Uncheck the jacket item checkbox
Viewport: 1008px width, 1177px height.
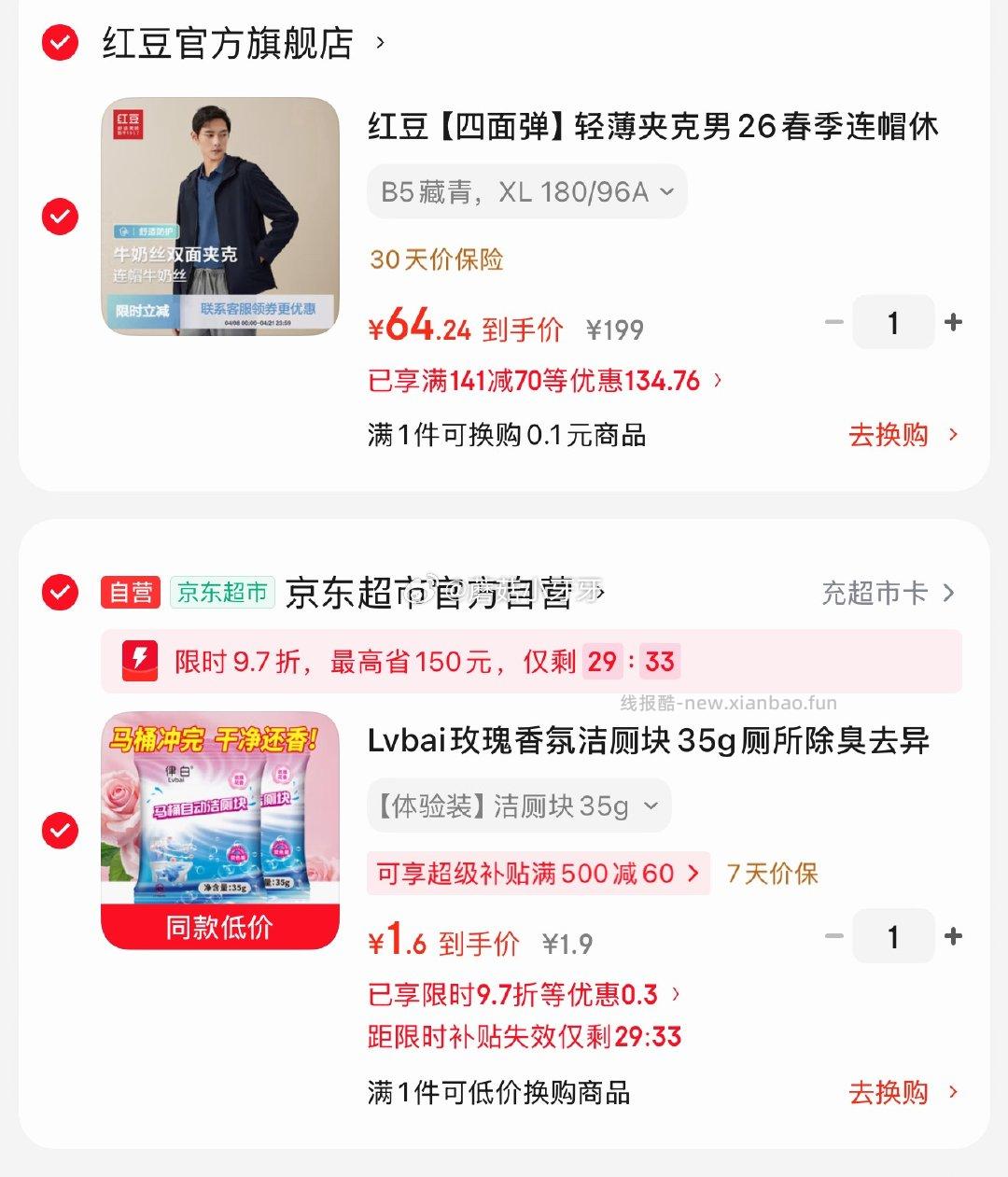coord(59,217)
